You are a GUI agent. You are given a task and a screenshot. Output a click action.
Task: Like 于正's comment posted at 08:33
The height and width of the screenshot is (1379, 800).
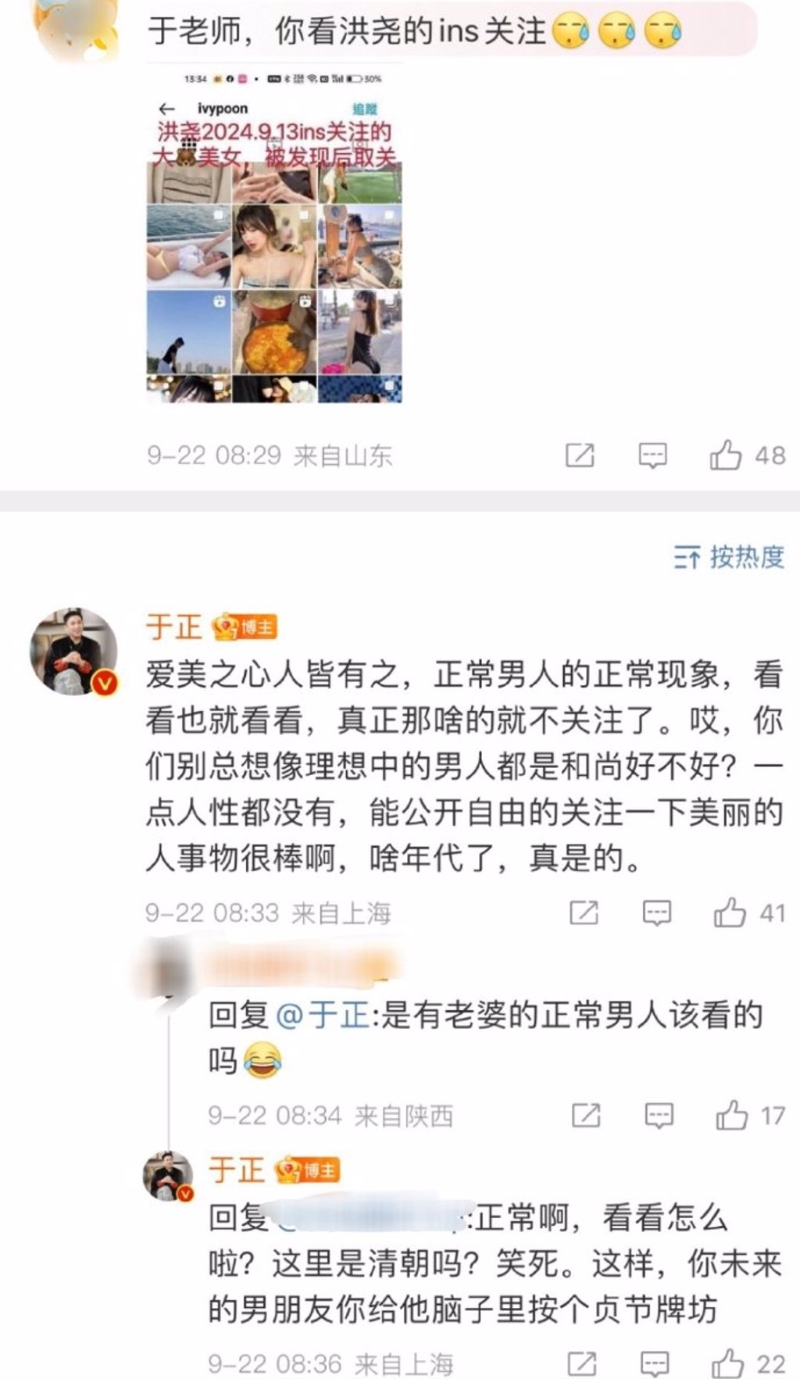click(730, 912)
